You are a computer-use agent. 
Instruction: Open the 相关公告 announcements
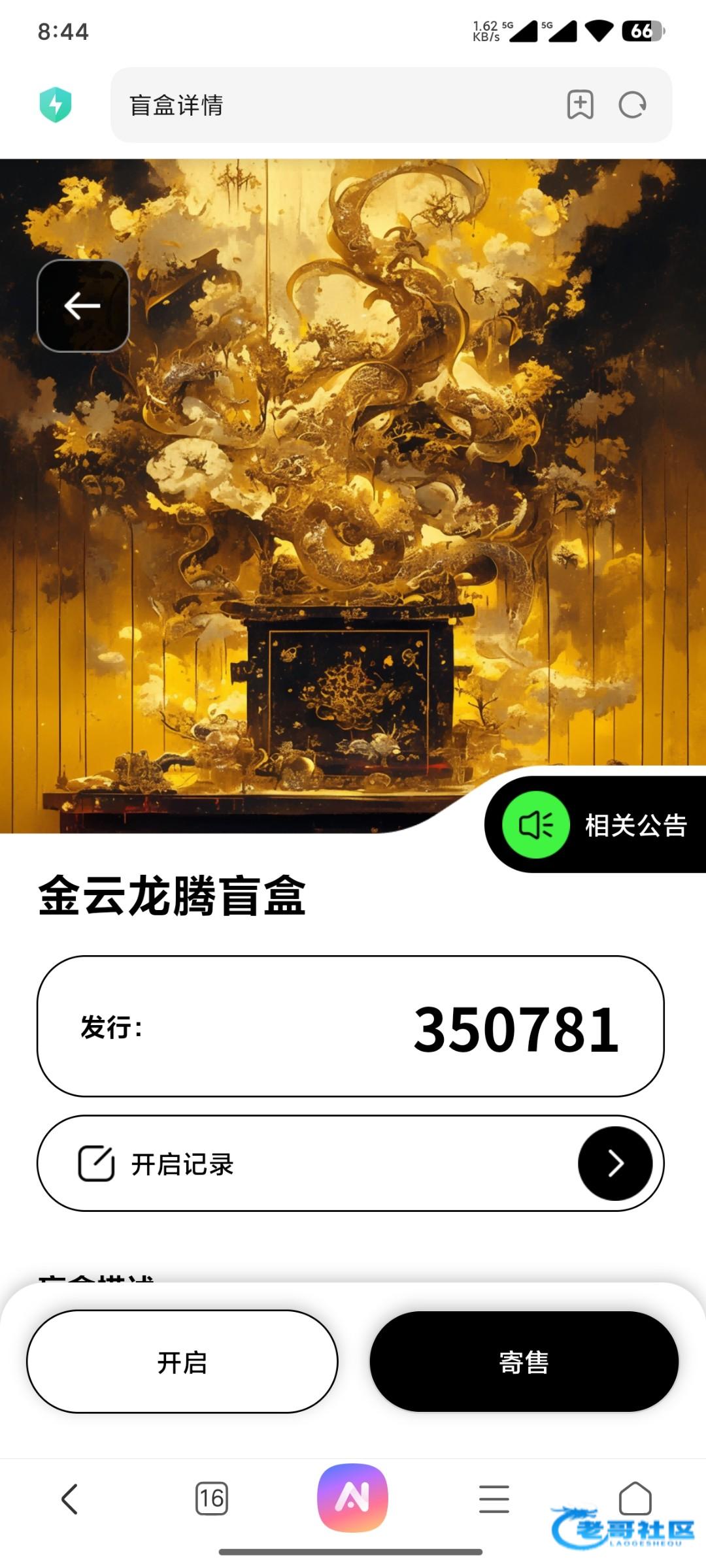596,825
